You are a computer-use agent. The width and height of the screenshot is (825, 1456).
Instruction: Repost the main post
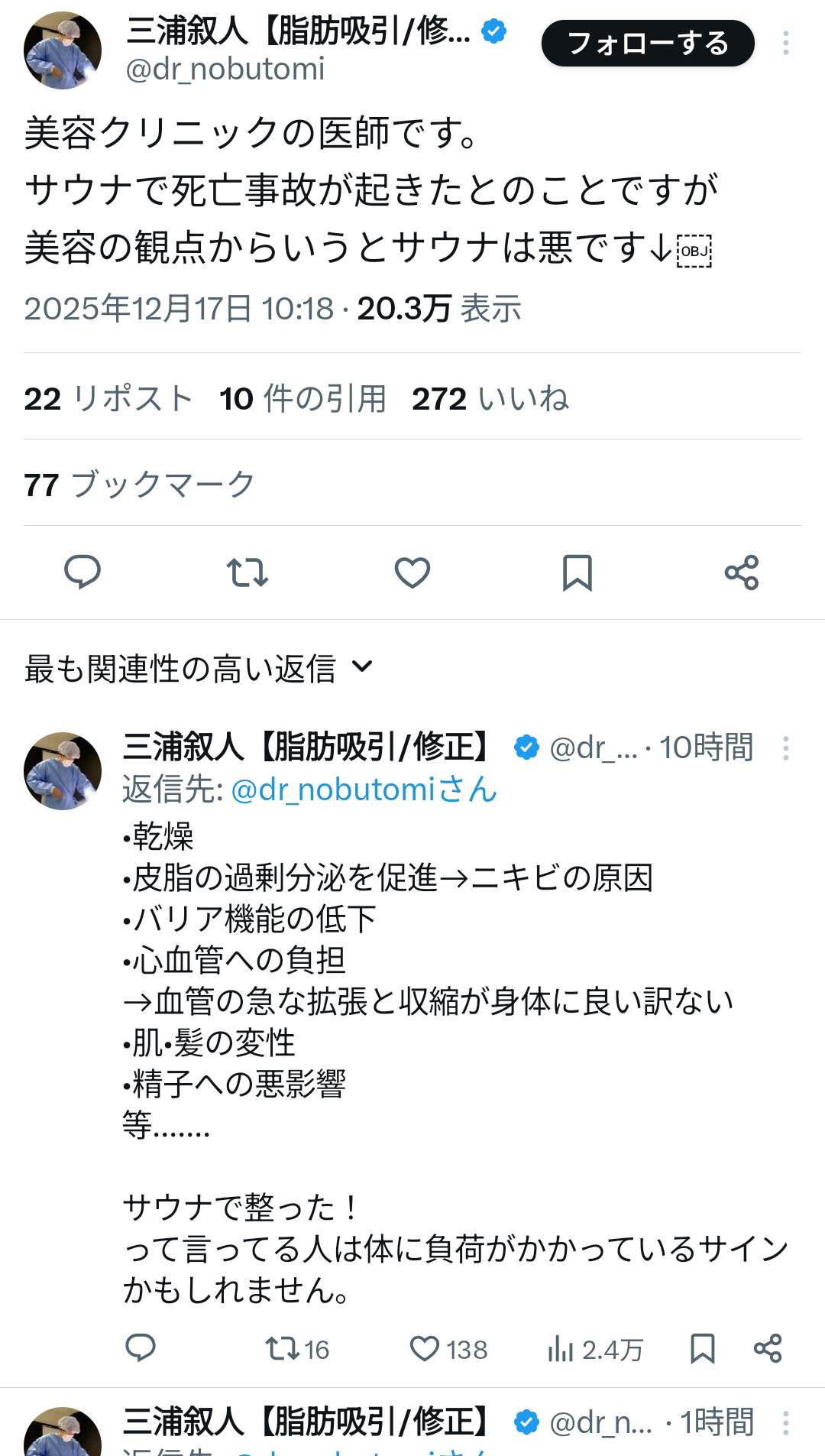pos(247,572)
